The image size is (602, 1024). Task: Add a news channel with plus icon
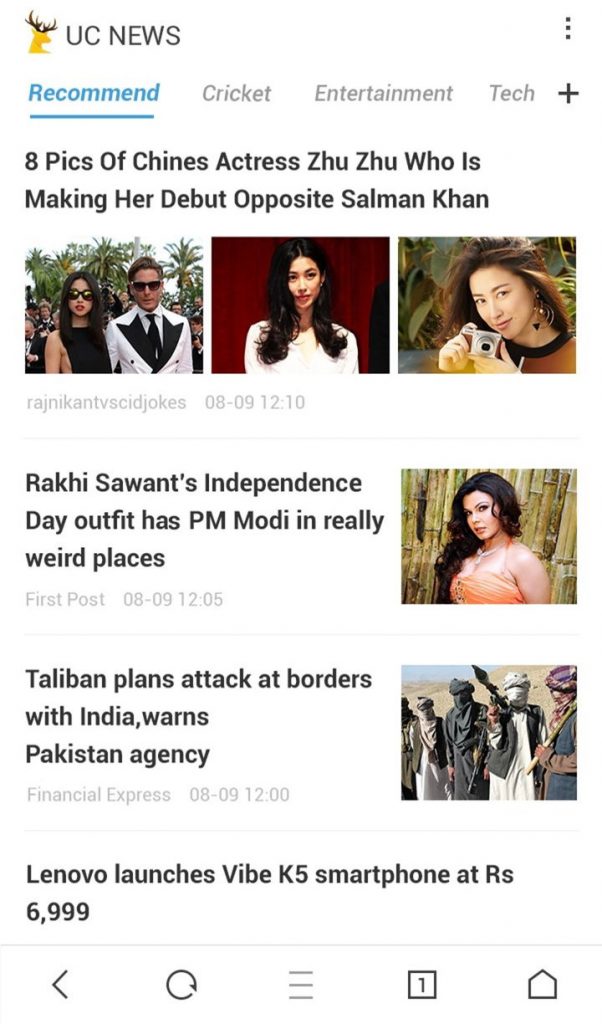[x=569, y=94]
